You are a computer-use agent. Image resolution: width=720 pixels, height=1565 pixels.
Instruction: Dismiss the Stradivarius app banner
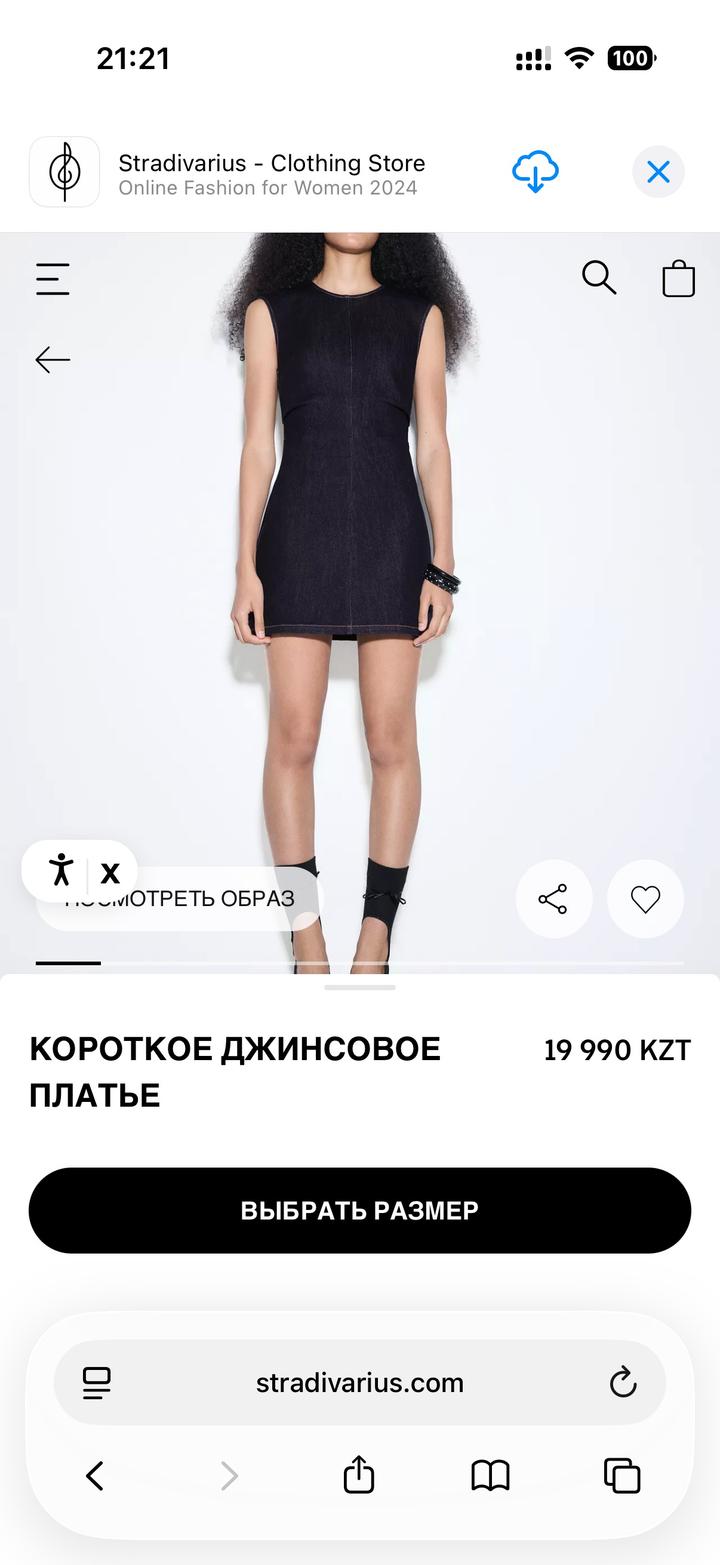pyautogui.click(x=658, y=172)
